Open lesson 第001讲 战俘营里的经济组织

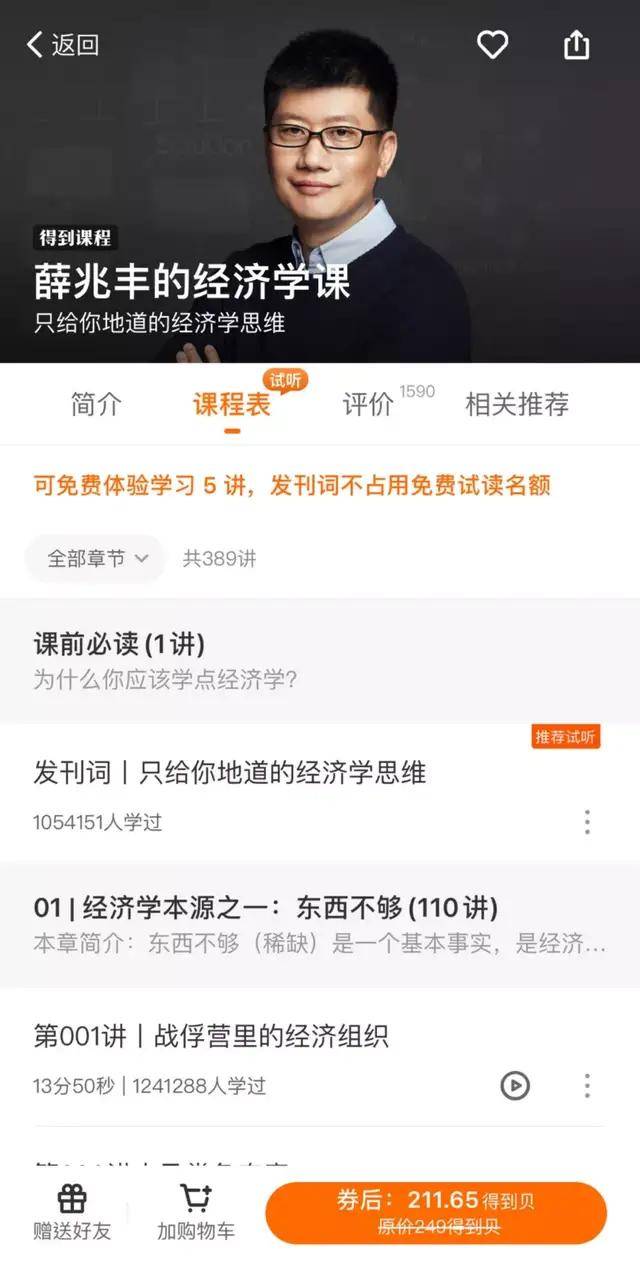click(x=212, y=1037)
